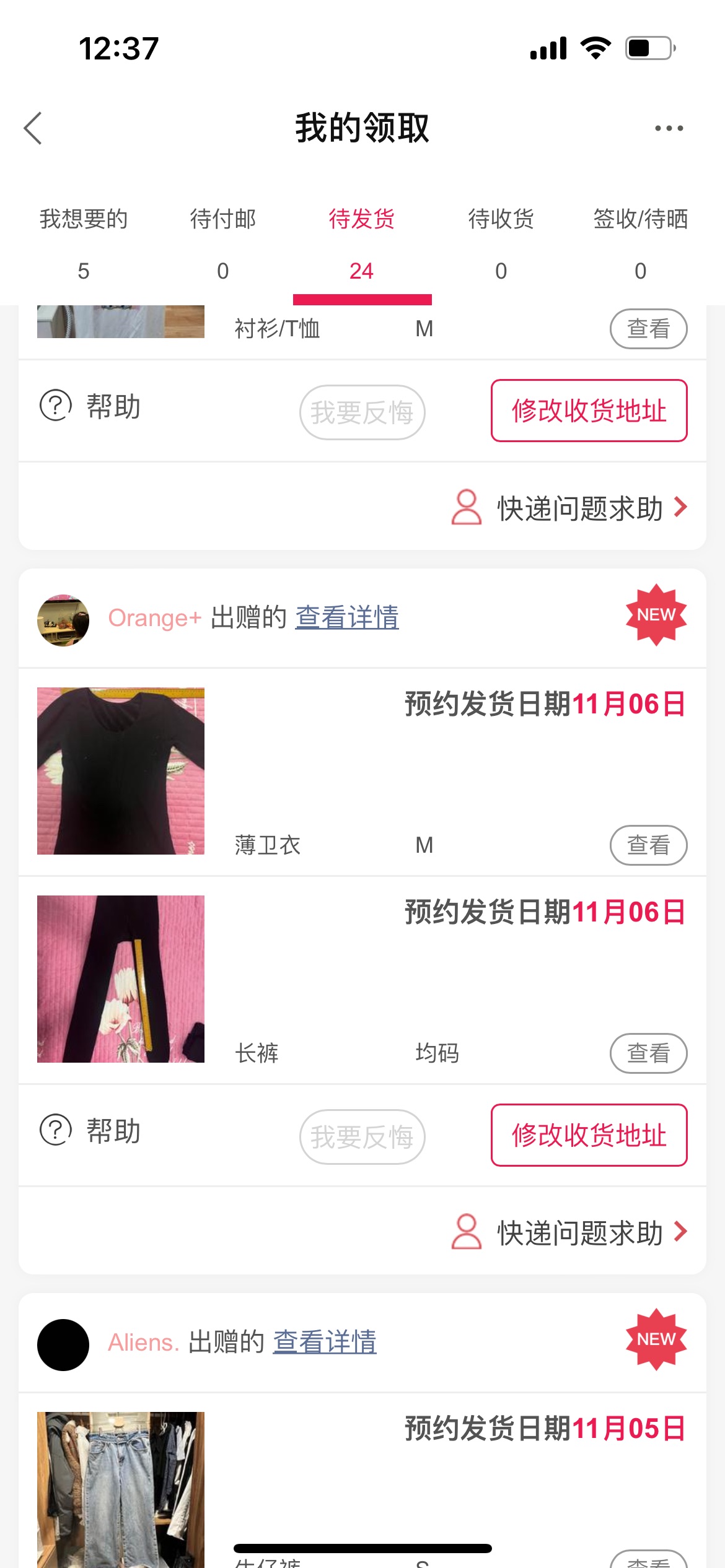Switch to the 待付邮 tab
Viewport: 725px width, 1568px height.
click(x=223, y=244)
